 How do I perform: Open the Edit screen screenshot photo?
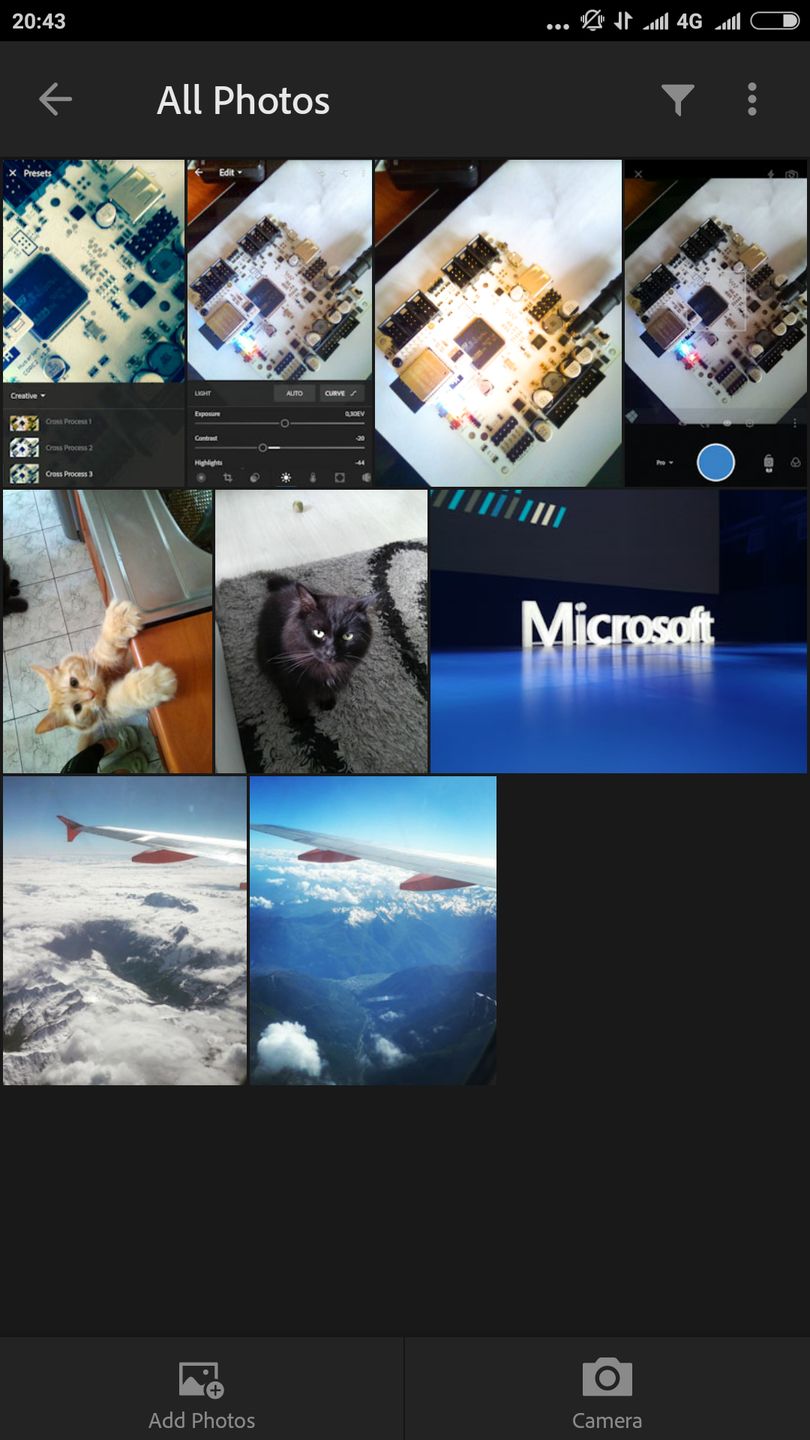[x=280, y=322]
